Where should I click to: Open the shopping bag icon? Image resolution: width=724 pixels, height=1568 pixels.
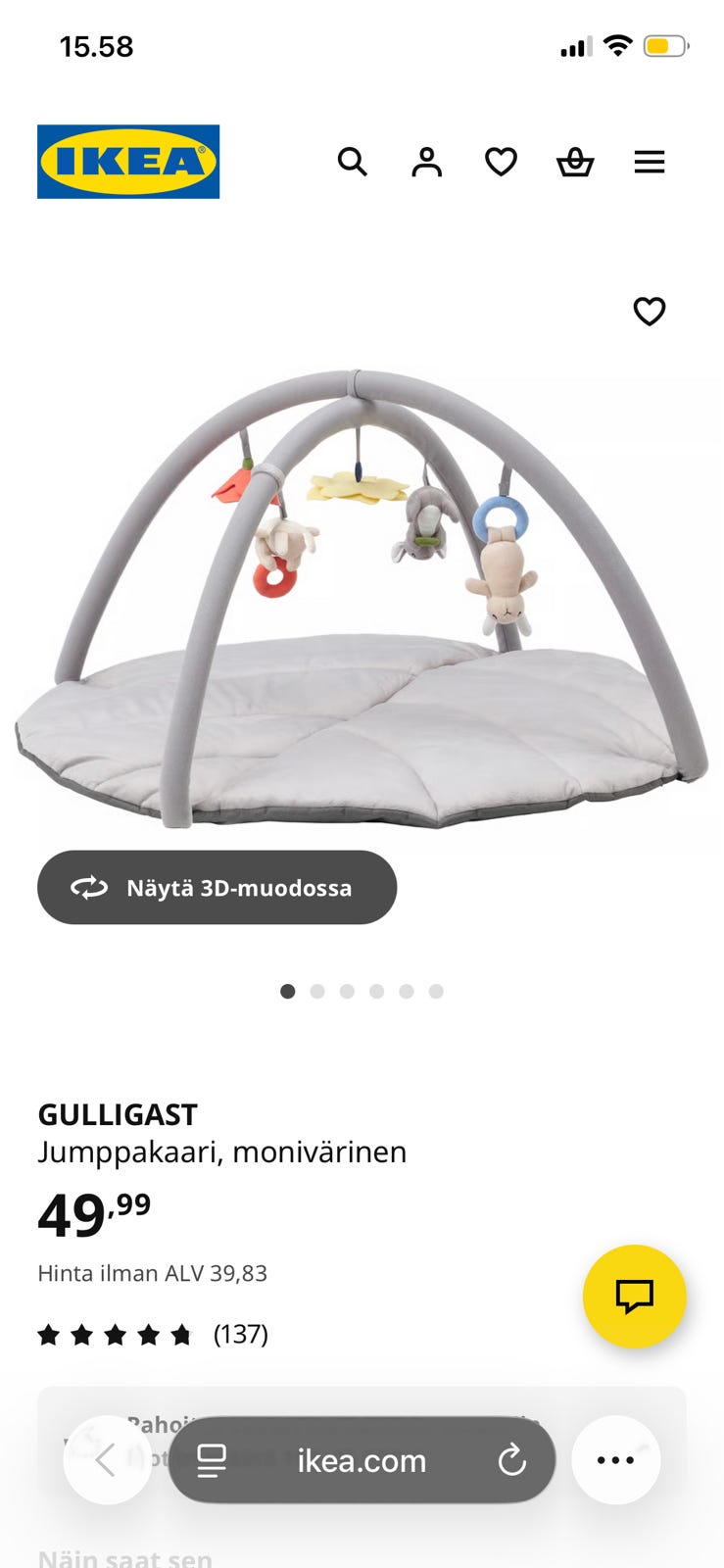575,162
